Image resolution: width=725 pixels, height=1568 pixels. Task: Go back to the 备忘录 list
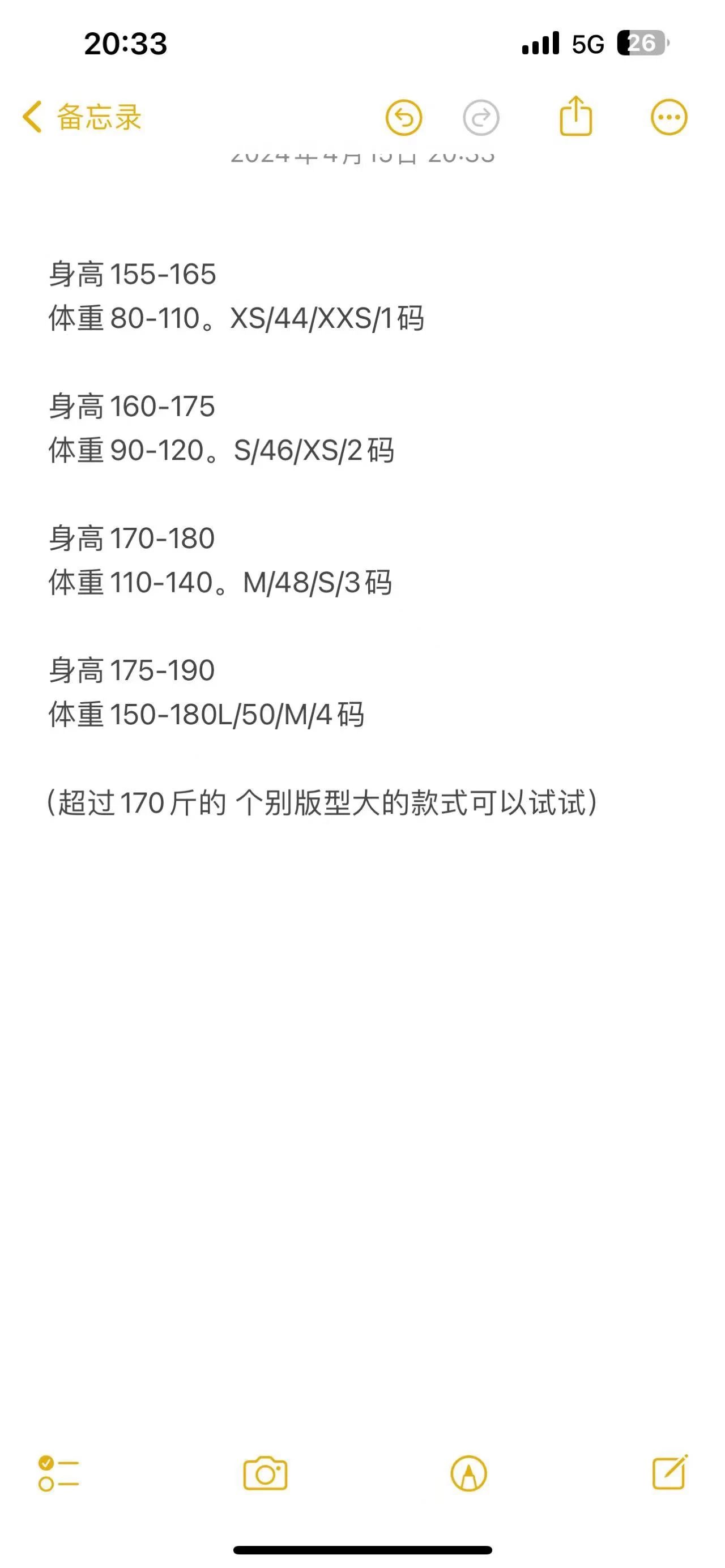tap(82, 116)
